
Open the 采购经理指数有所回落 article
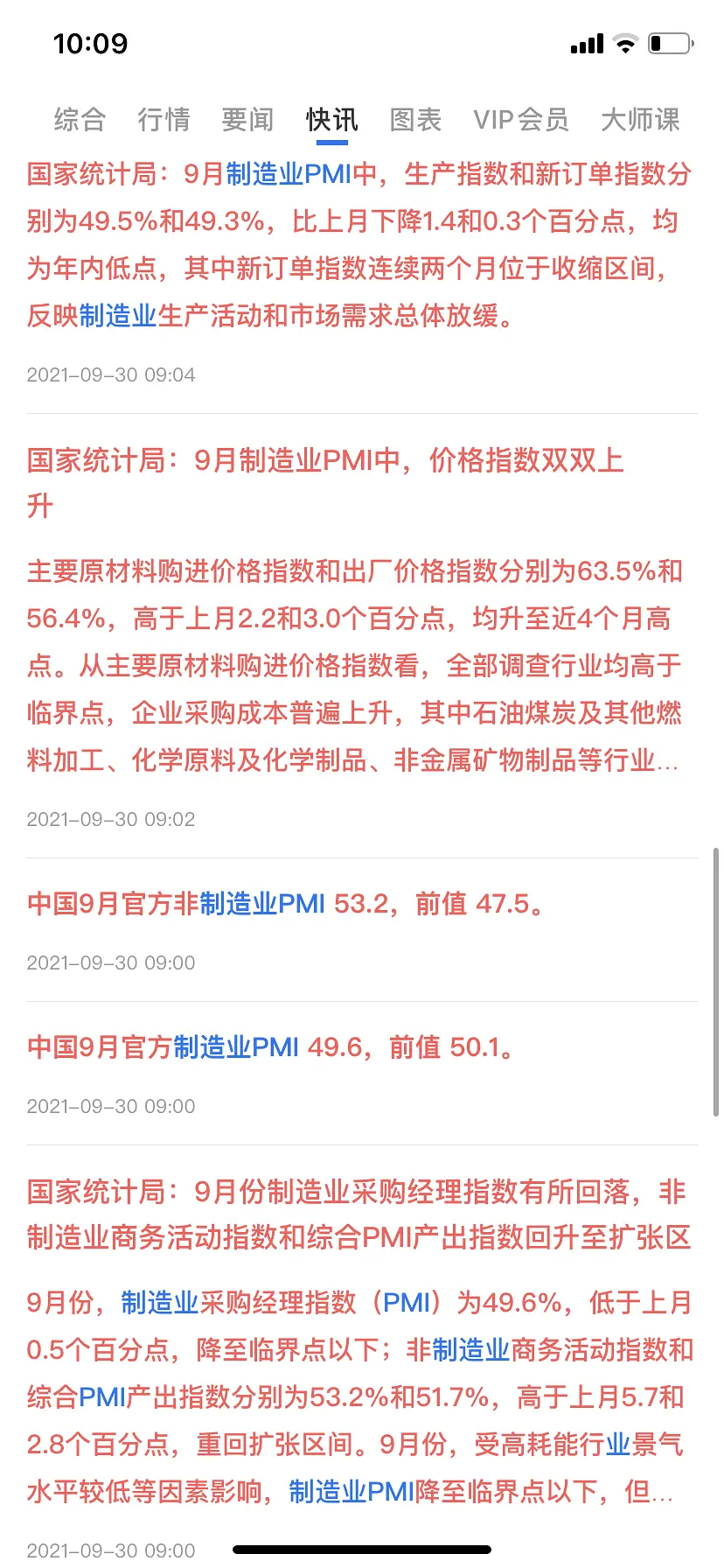click(x=359, y=1214)
